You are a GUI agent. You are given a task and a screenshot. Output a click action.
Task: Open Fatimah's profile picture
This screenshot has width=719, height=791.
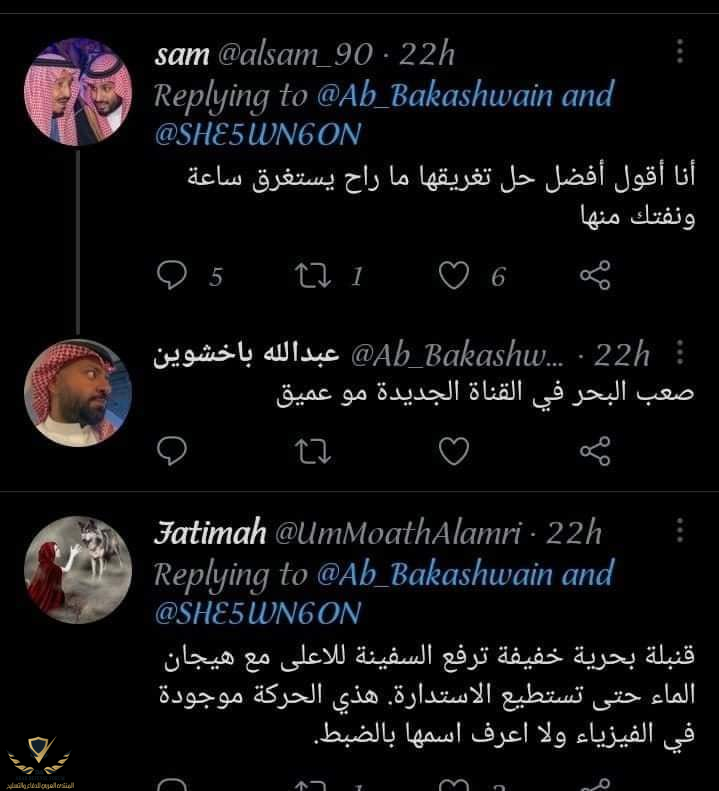click(78, 570)
